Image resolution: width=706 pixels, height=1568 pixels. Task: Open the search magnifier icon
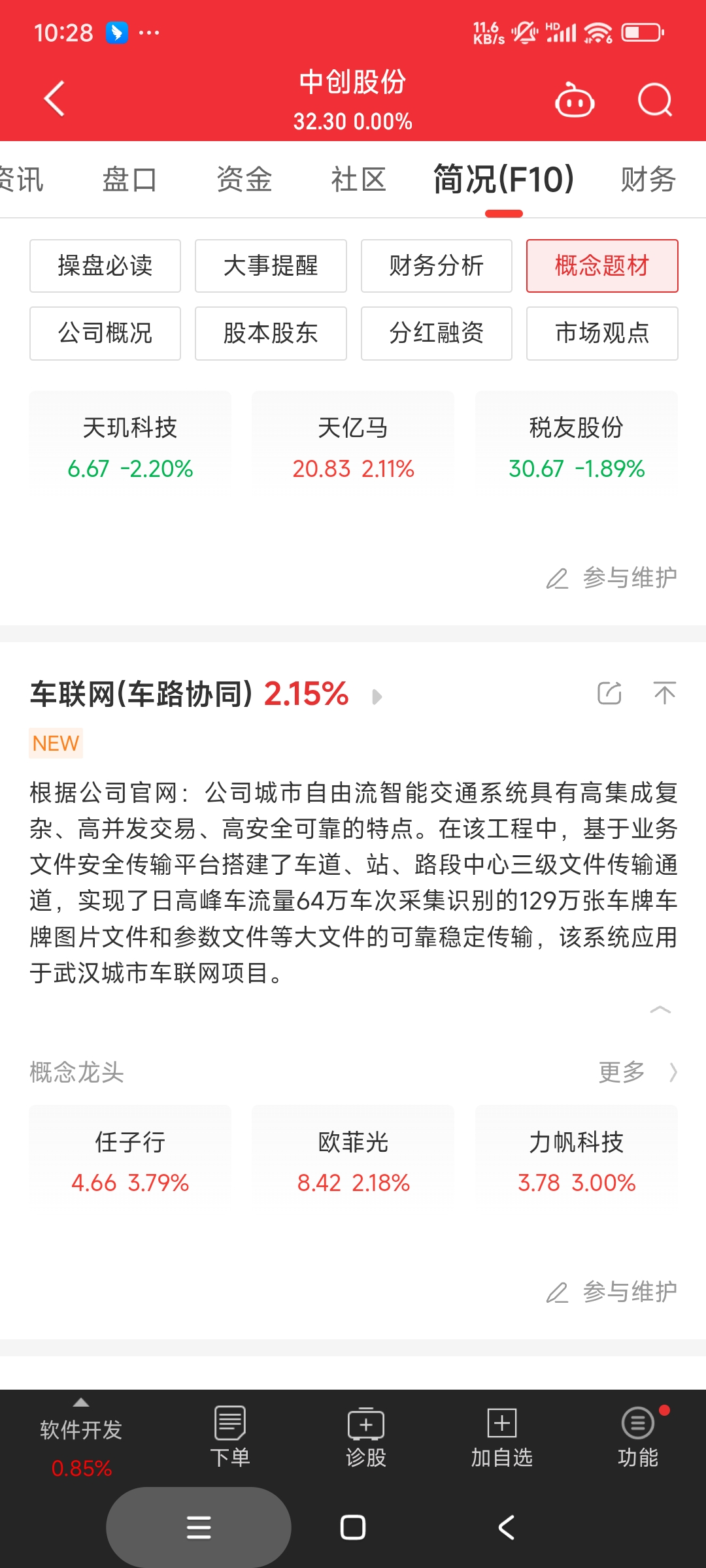(655, 100)
